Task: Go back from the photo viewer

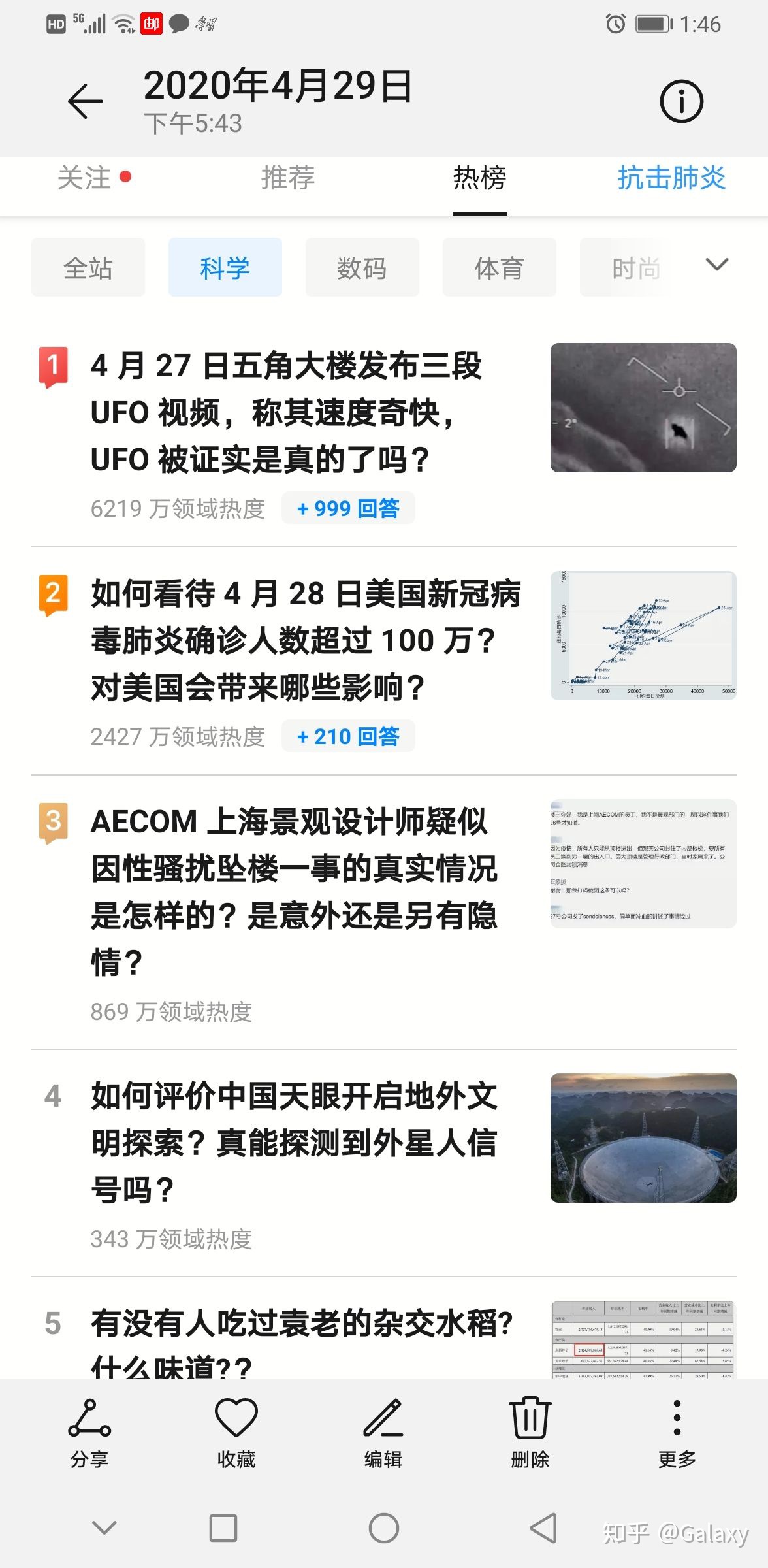Action: [x=86, y=101]
